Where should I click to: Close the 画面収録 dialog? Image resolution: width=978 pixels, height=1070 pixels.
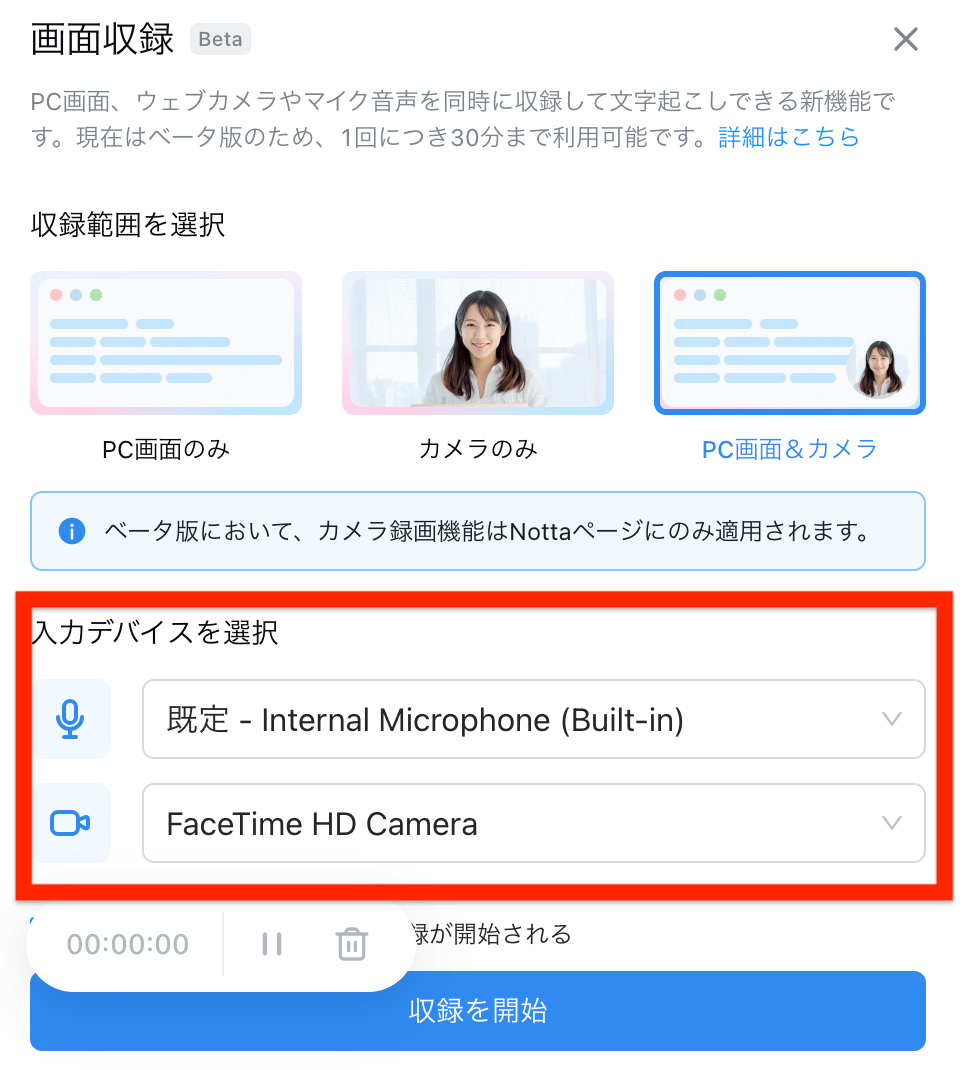coord(905,40)
